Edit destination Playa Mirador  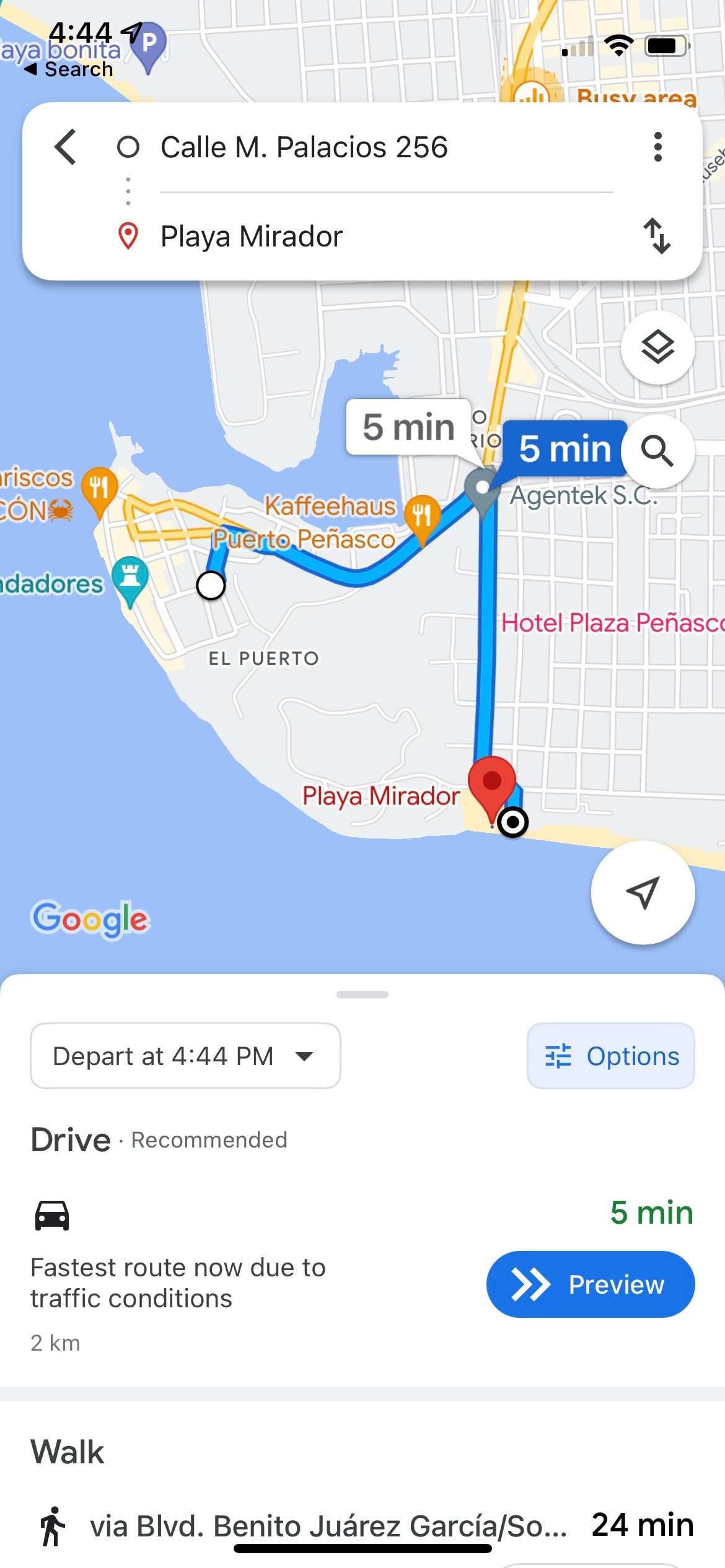point(251,237)
